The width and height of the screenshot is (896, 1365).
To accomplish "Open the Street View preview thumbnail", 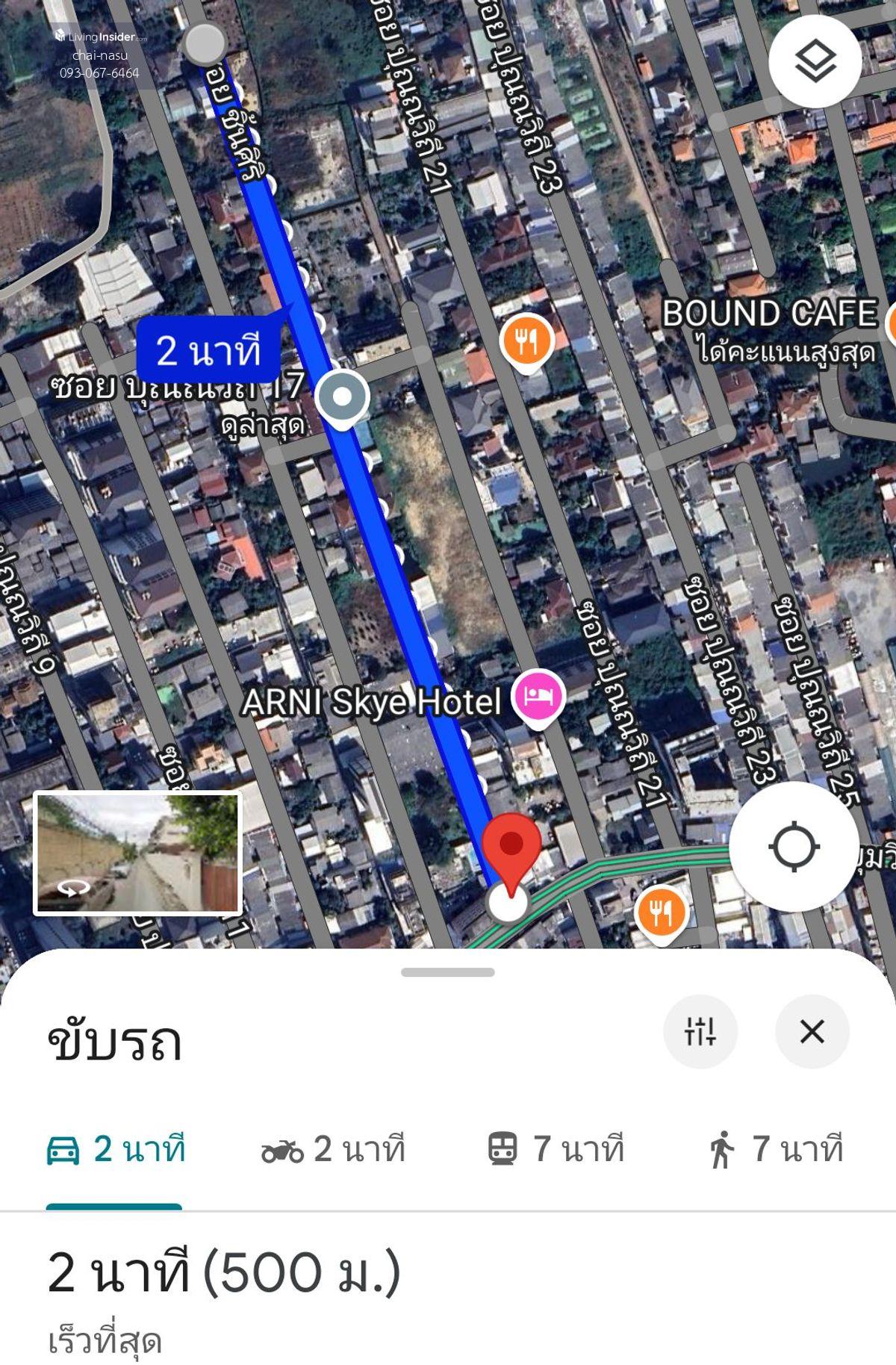I will (137, 853).
